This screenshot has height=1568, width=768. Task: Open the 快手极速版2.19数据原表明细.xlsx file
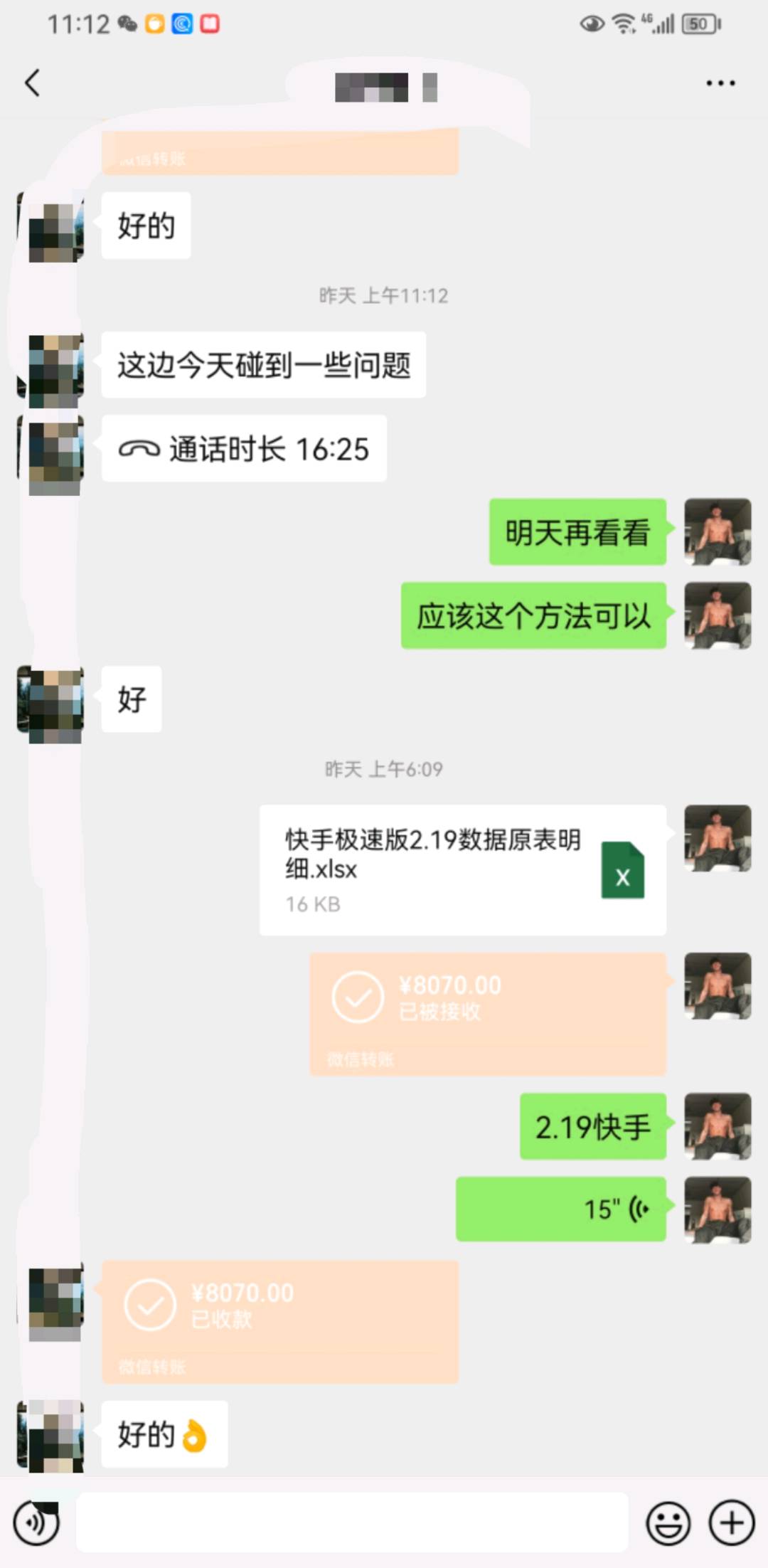(462, 869)
